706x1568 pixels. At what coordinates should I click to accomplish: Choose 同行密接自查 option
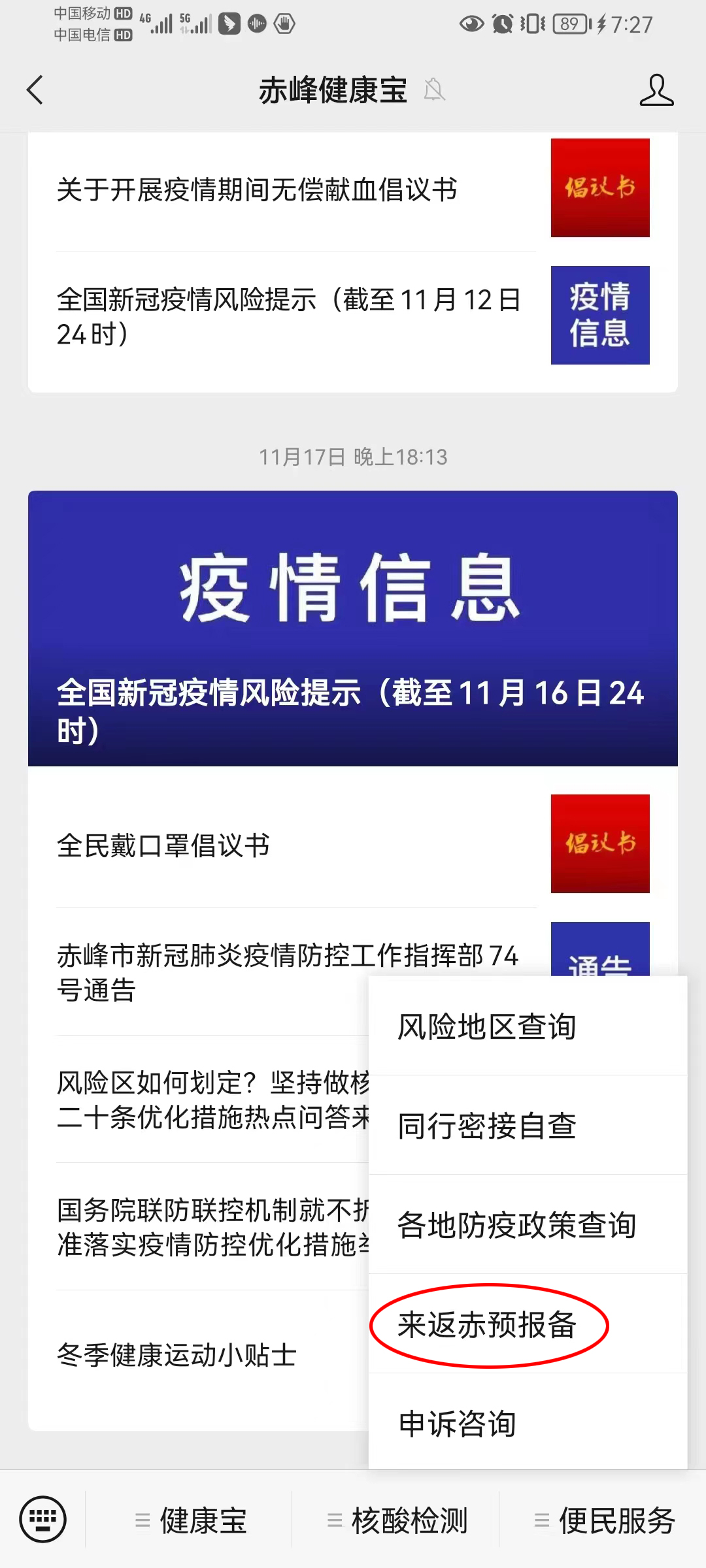point(527,1126)
